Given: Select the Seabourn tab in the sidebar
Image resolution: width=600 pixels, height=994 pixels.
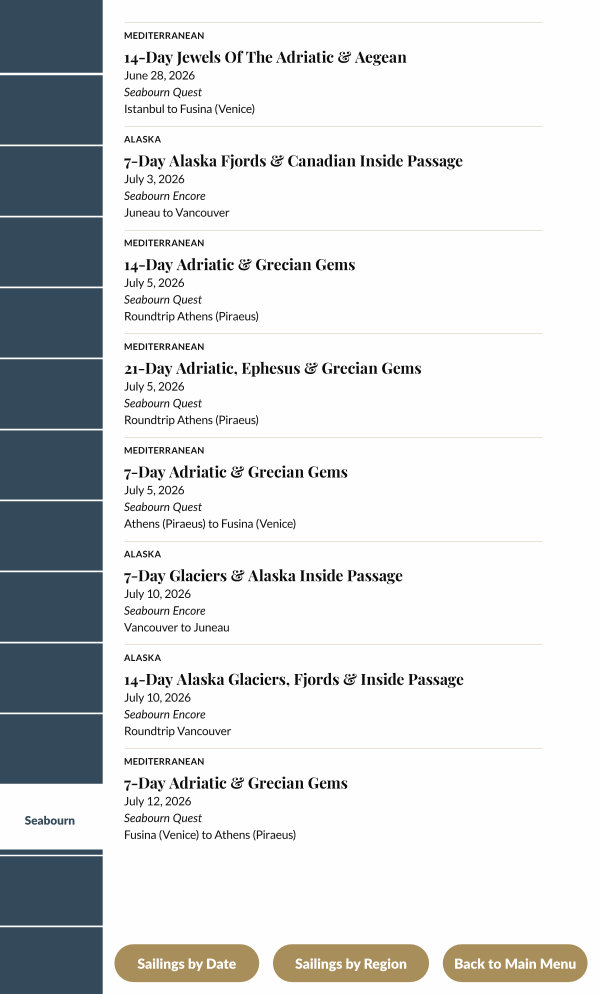Looking at the screenshot, I should point(50,820).
